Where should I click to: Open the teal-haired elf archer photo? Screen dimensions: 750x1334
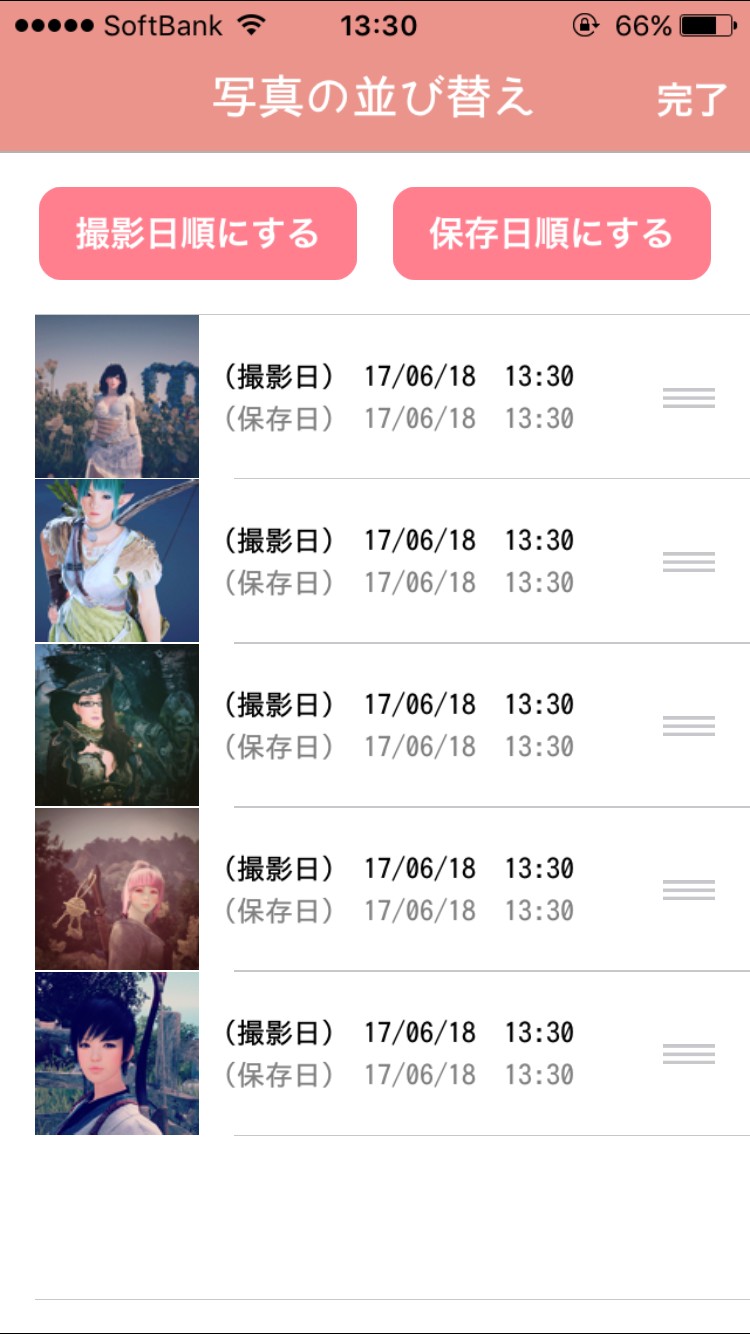pos(117,561)
